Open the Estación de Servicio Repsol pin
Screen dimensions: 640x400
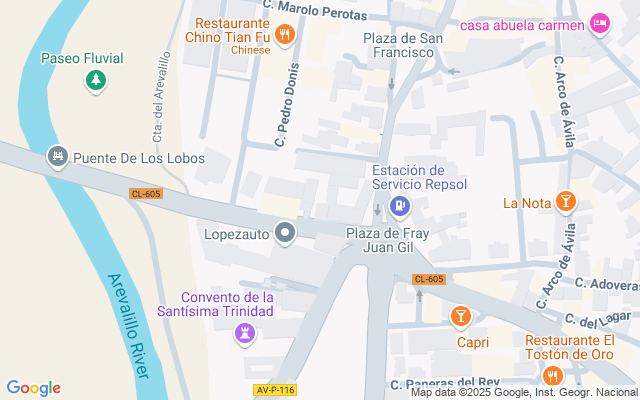401,207
